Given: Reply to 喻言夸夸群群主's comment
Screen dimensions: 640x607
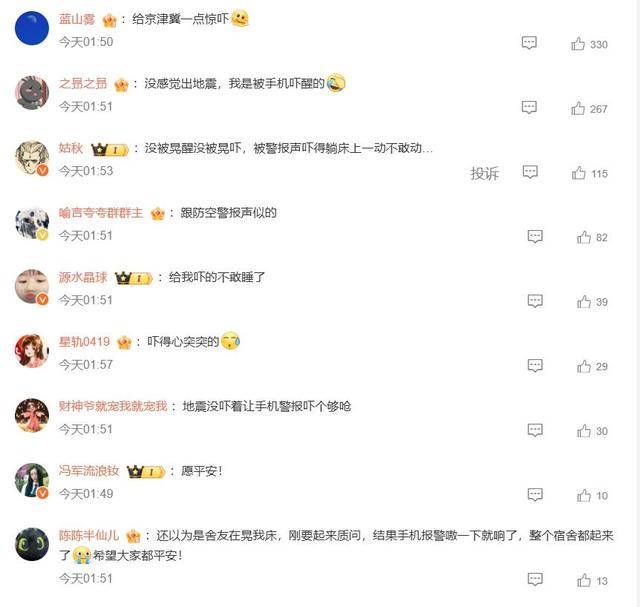Looking at the screenshot, I should pos(535,237).
